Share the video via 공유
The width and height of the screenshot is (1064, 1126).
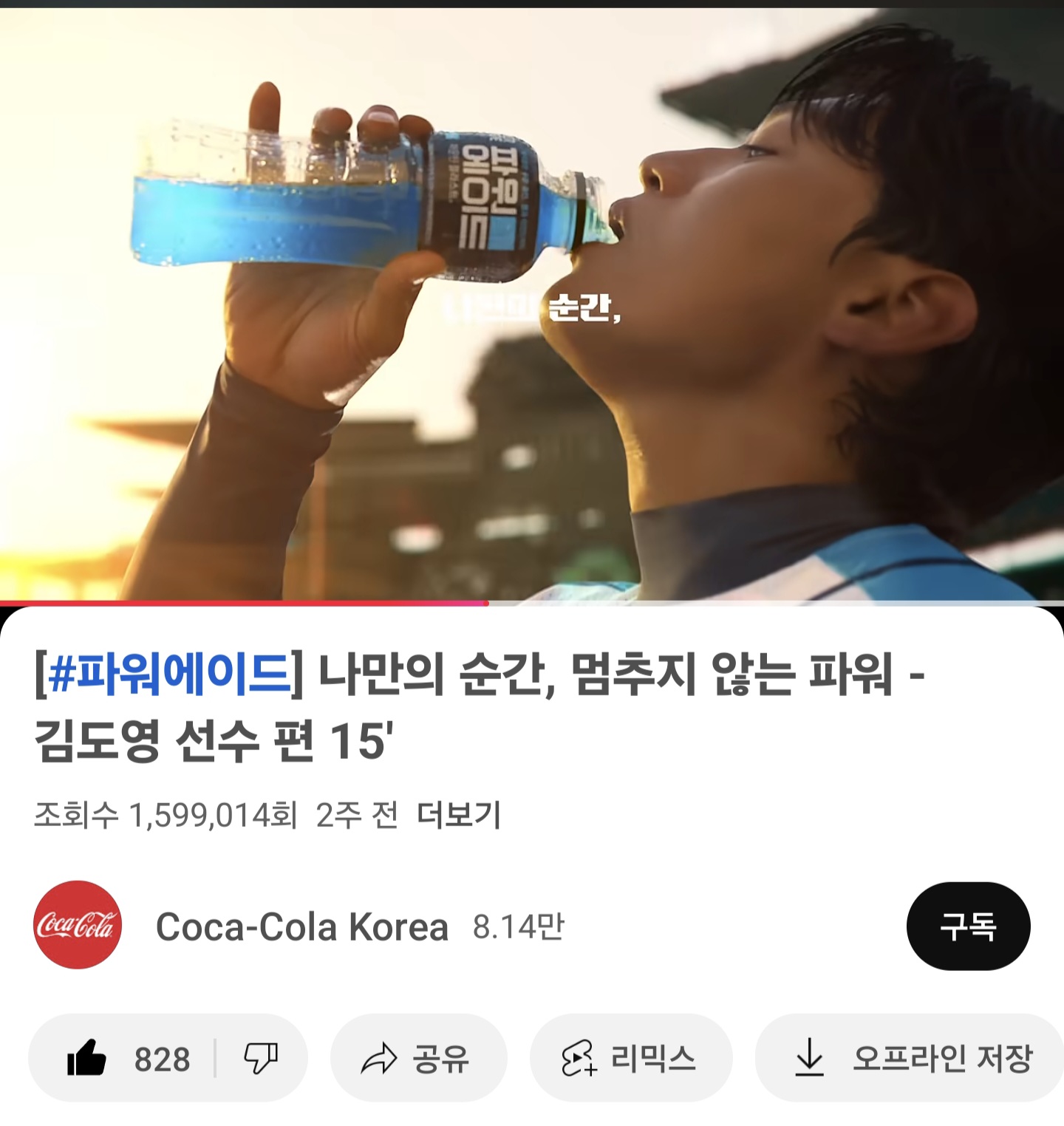click(x=417, y=1059)
